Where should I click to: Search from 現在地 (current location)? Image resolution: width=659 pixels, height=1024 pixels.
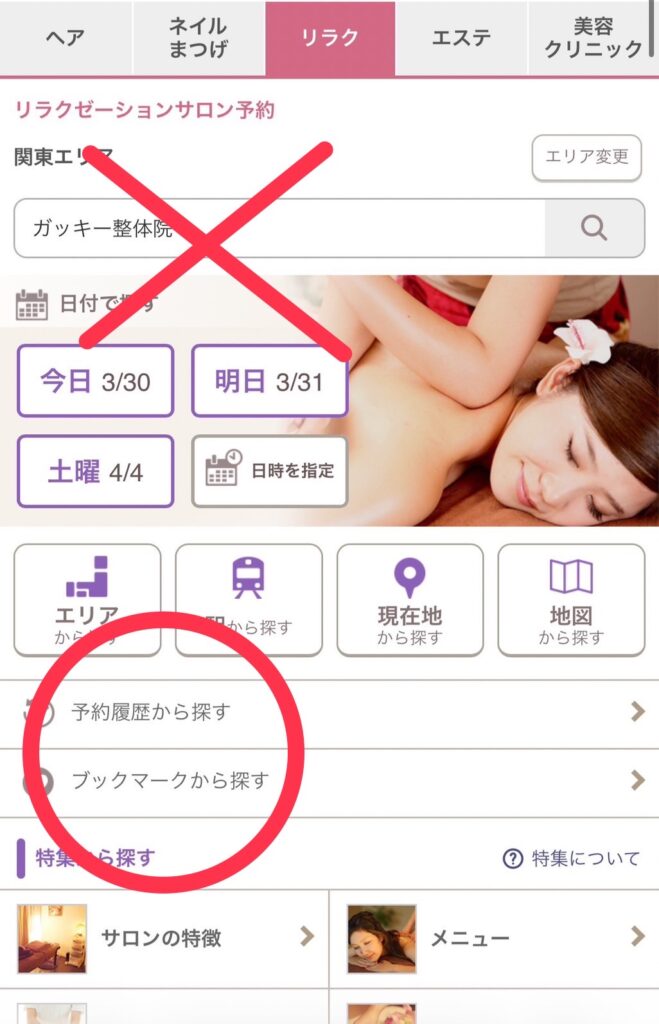410,600
